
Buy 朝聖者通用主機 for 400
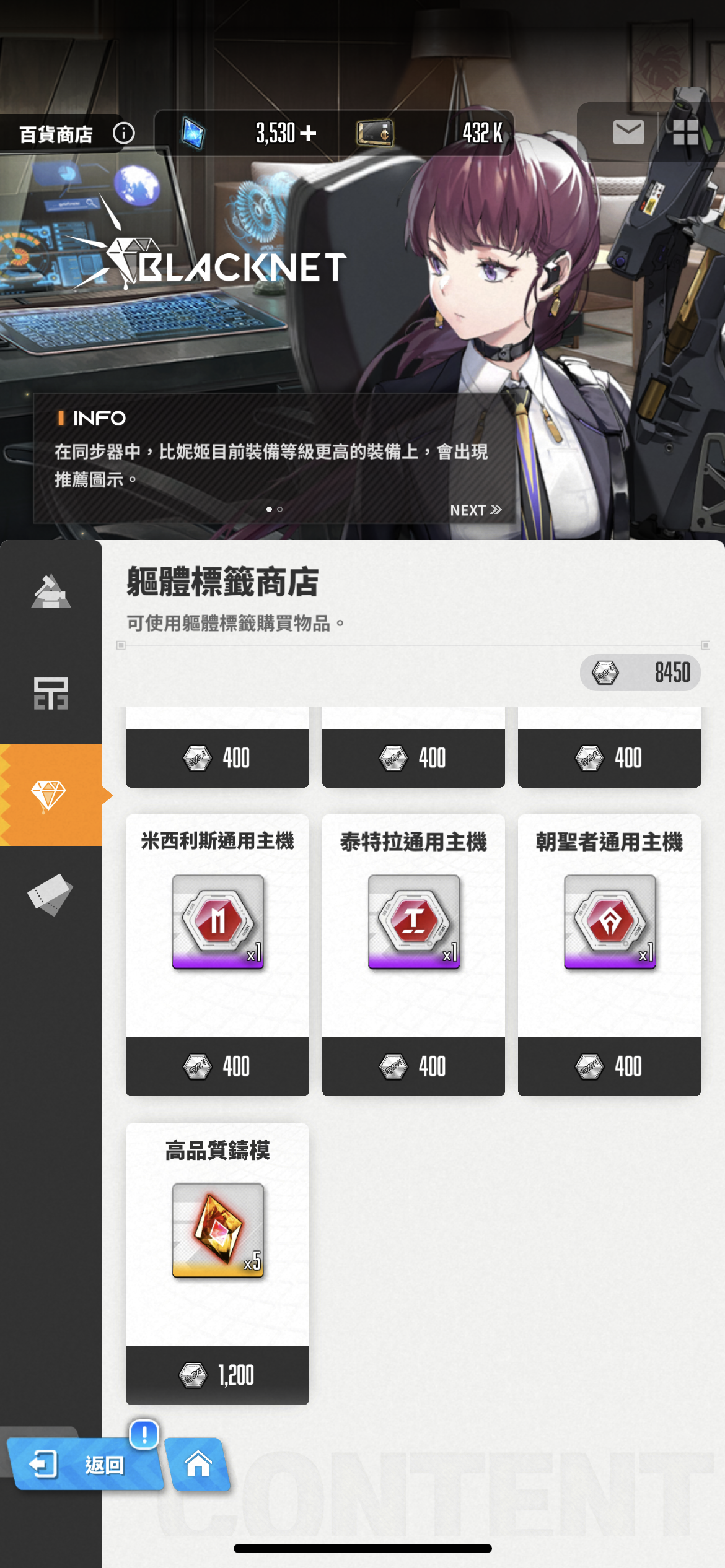pos(609,1066)
